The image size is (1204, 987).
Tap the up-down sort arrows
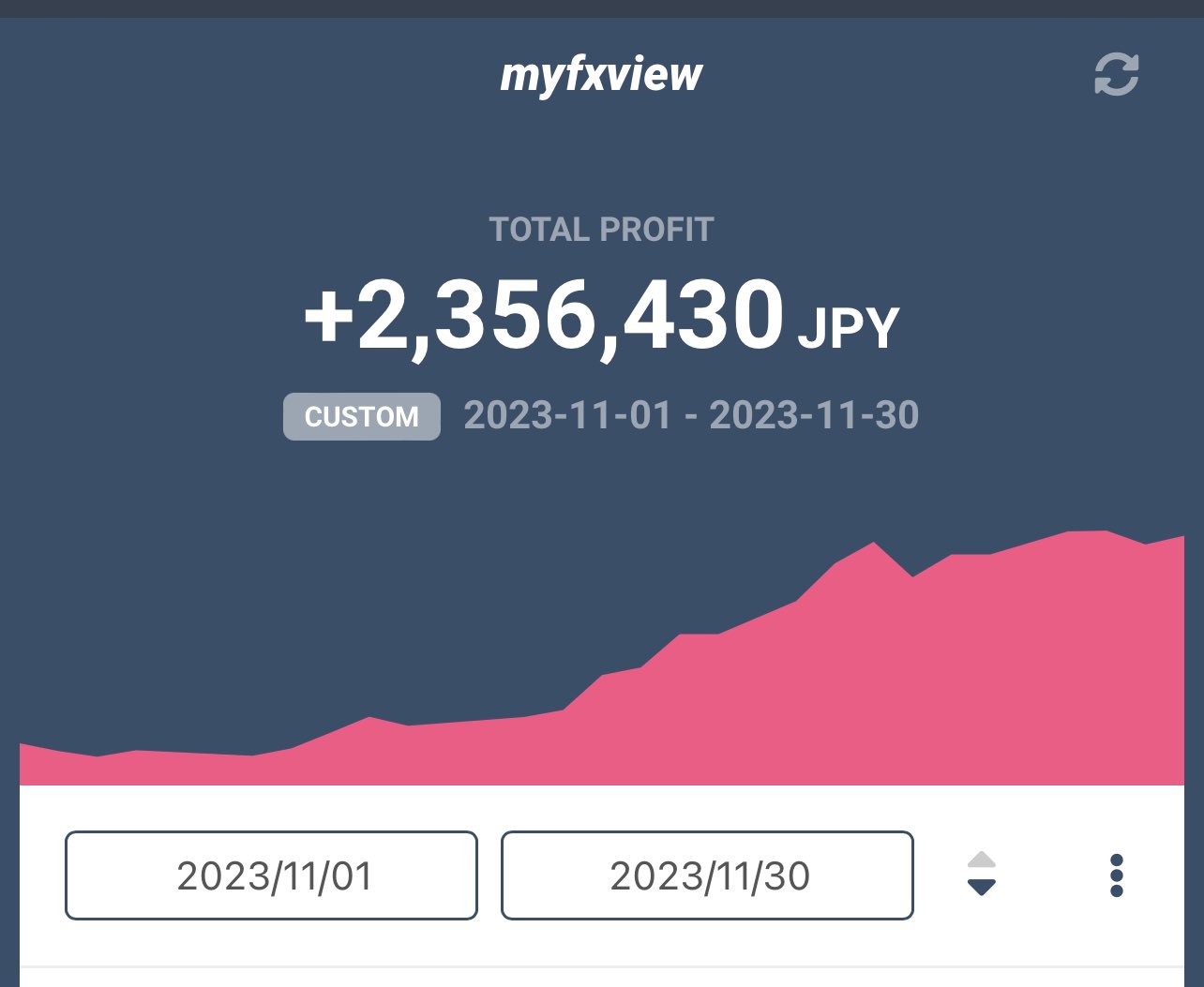pos(981,874)
